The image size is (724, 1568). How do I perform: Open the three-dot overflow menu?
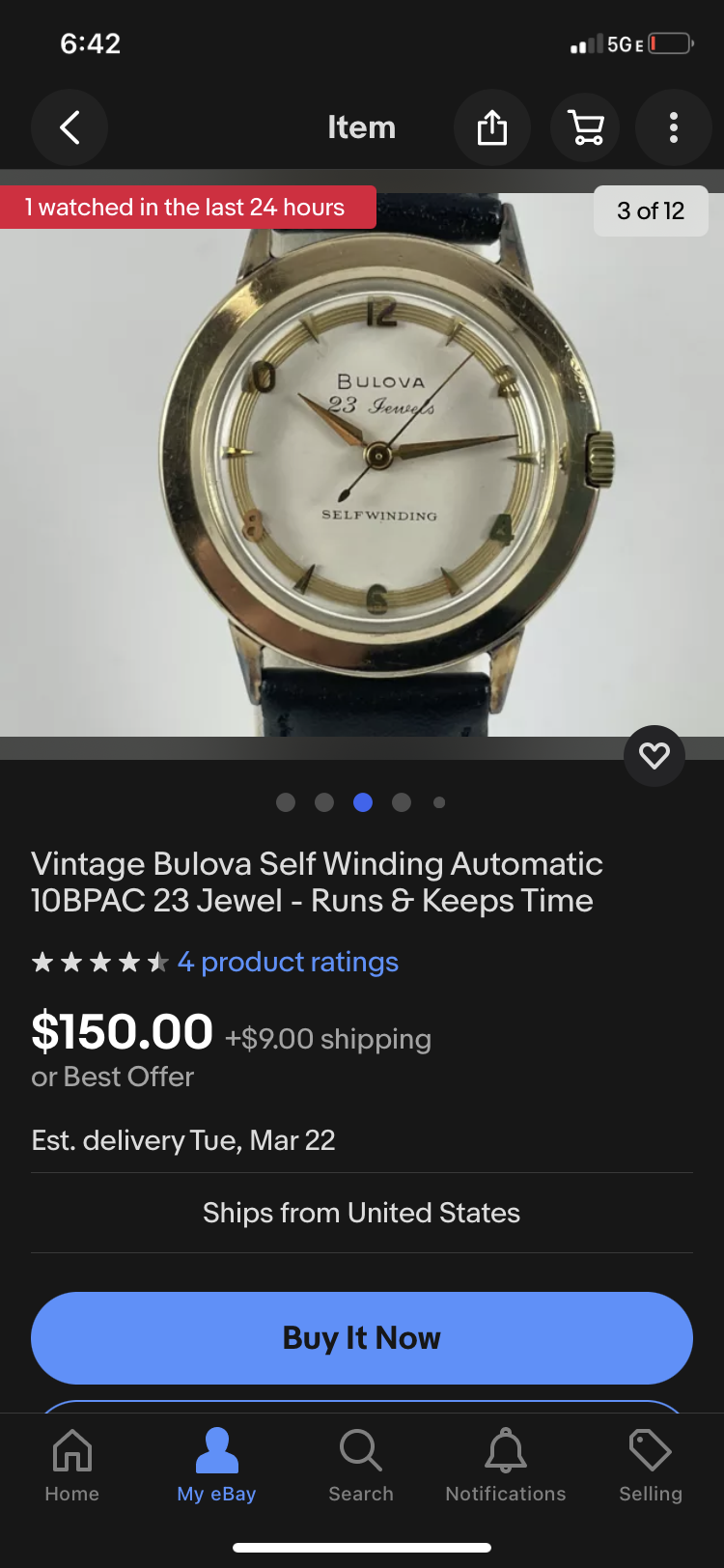pyautogui.click(x=674, y=127)
